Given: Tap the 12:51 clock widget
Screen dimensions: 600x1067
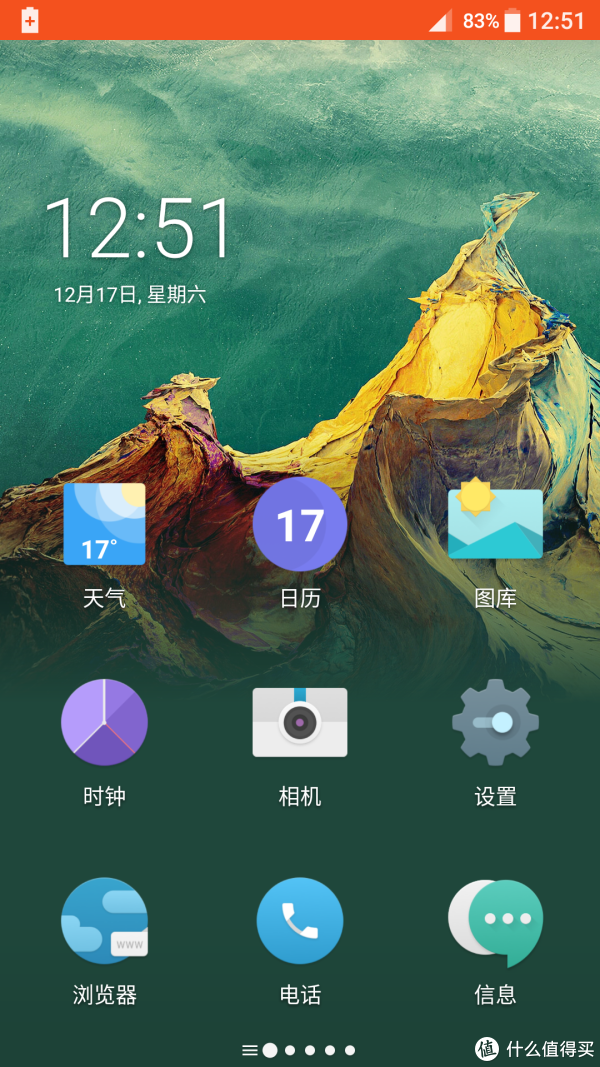Looking at the screenshot, I should coord(138,230).
